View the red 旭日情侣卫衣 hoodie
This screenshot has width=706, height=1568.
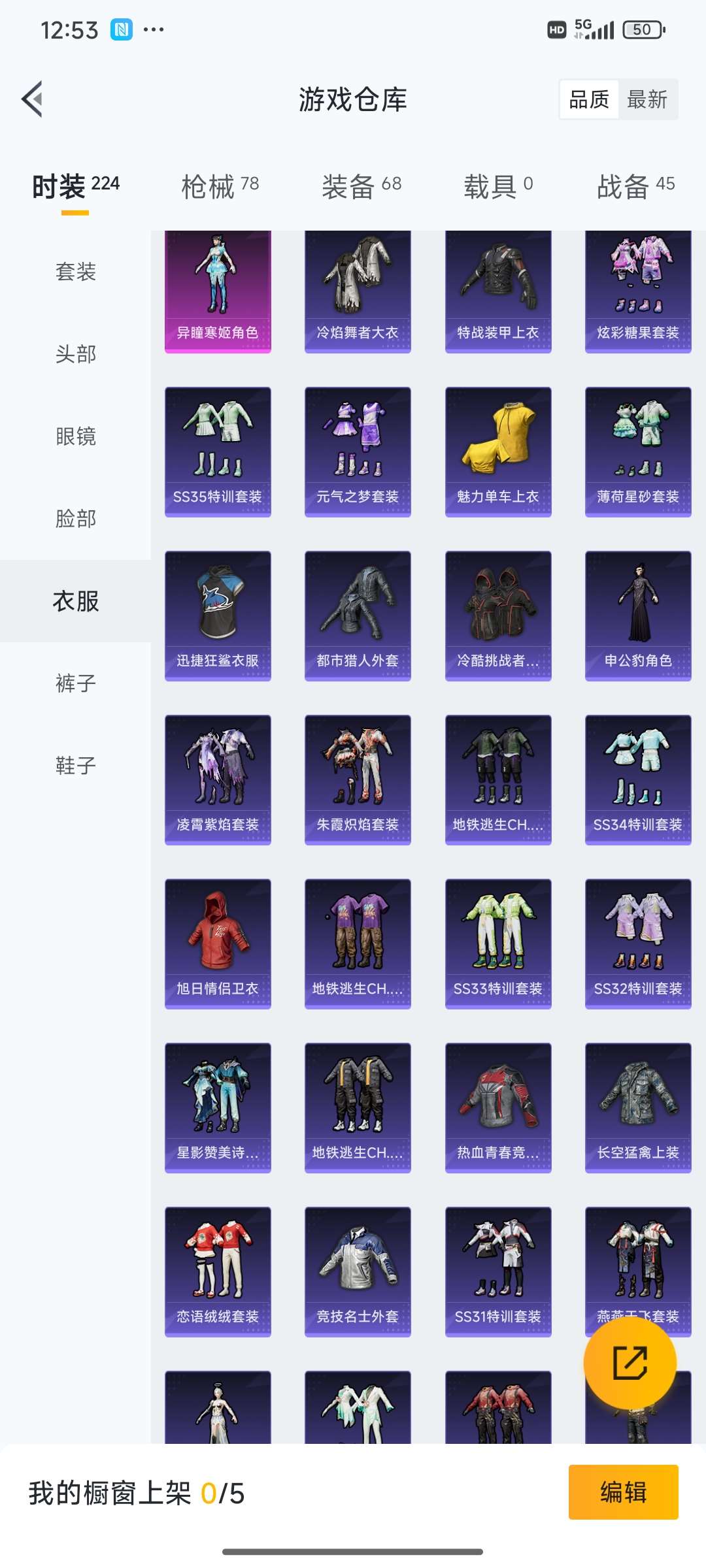coord(217,941)
